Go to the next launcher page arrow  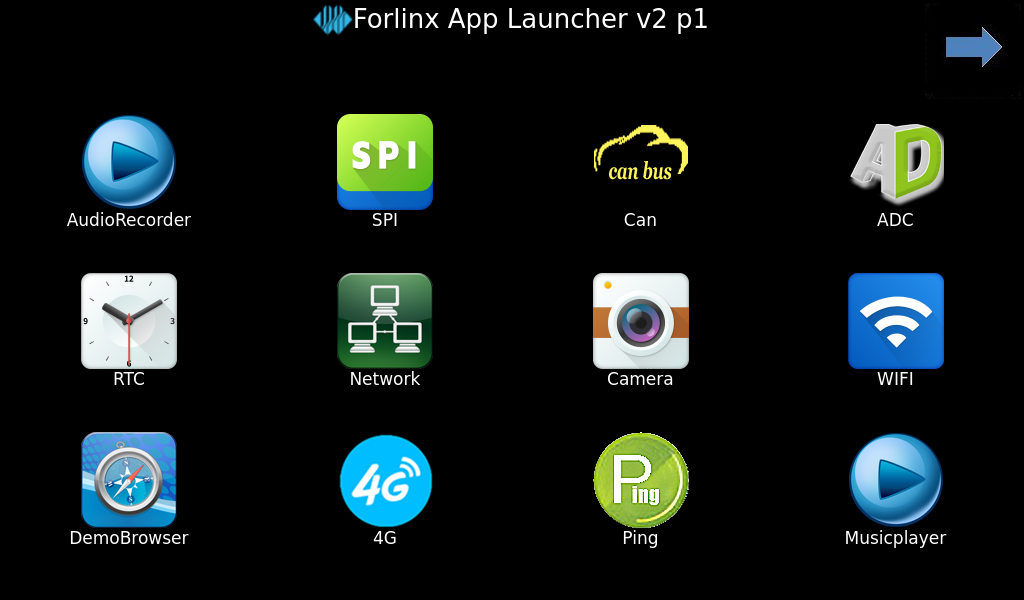click(x=973, y=47)
